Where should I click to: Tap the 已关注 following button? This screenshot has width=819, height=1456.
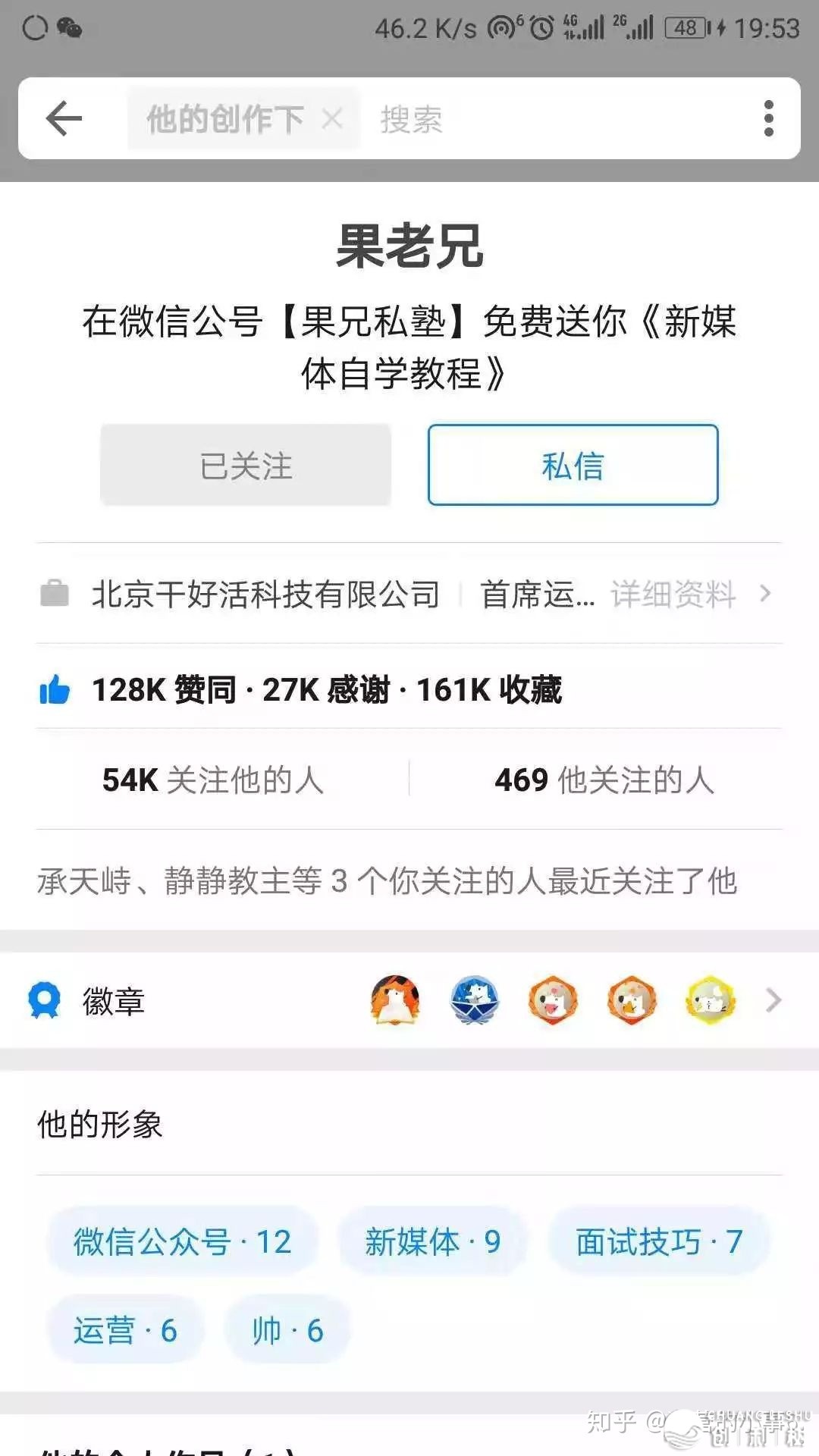tap(246, 465)
